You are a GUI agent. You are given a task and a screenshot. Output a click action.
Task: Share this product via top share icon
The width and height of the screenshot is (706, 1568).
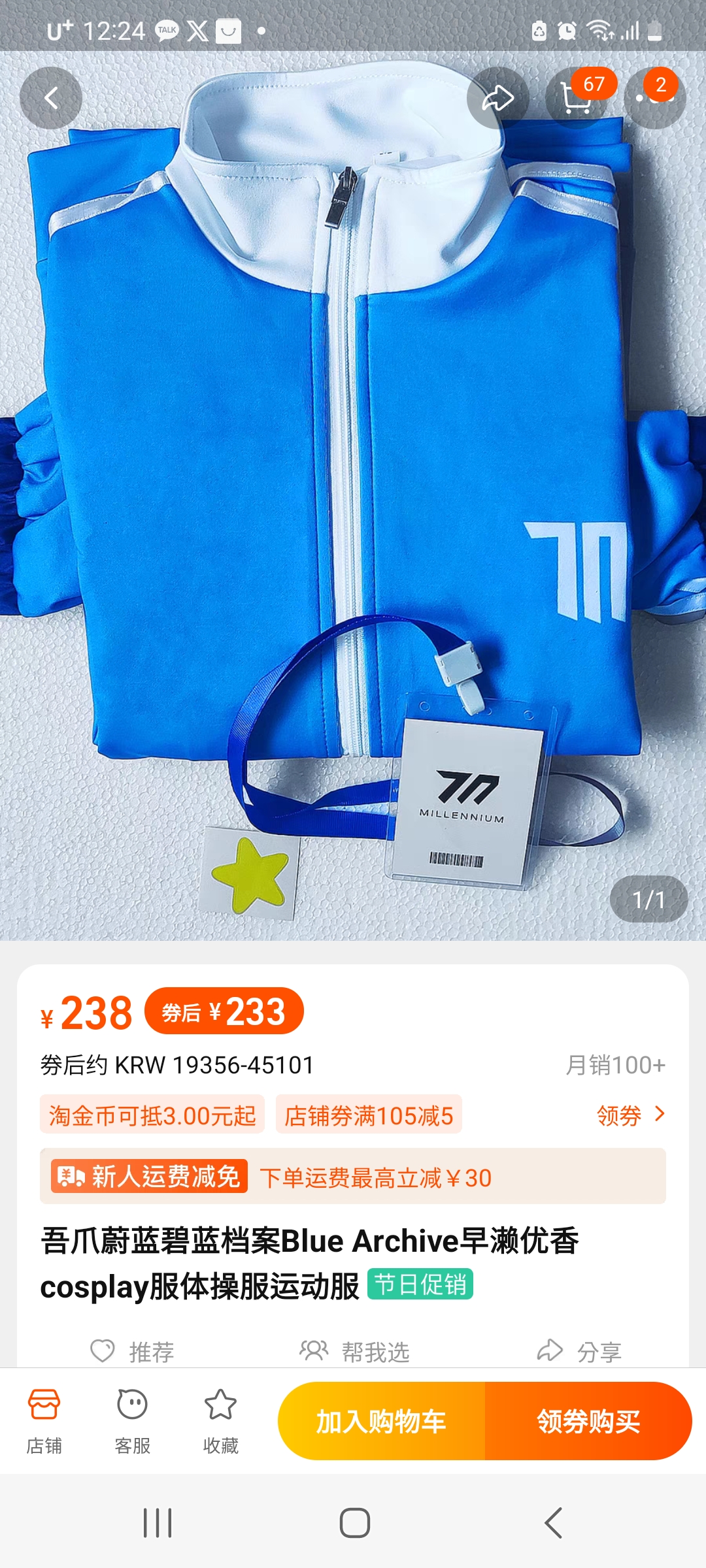pos(498,98)
